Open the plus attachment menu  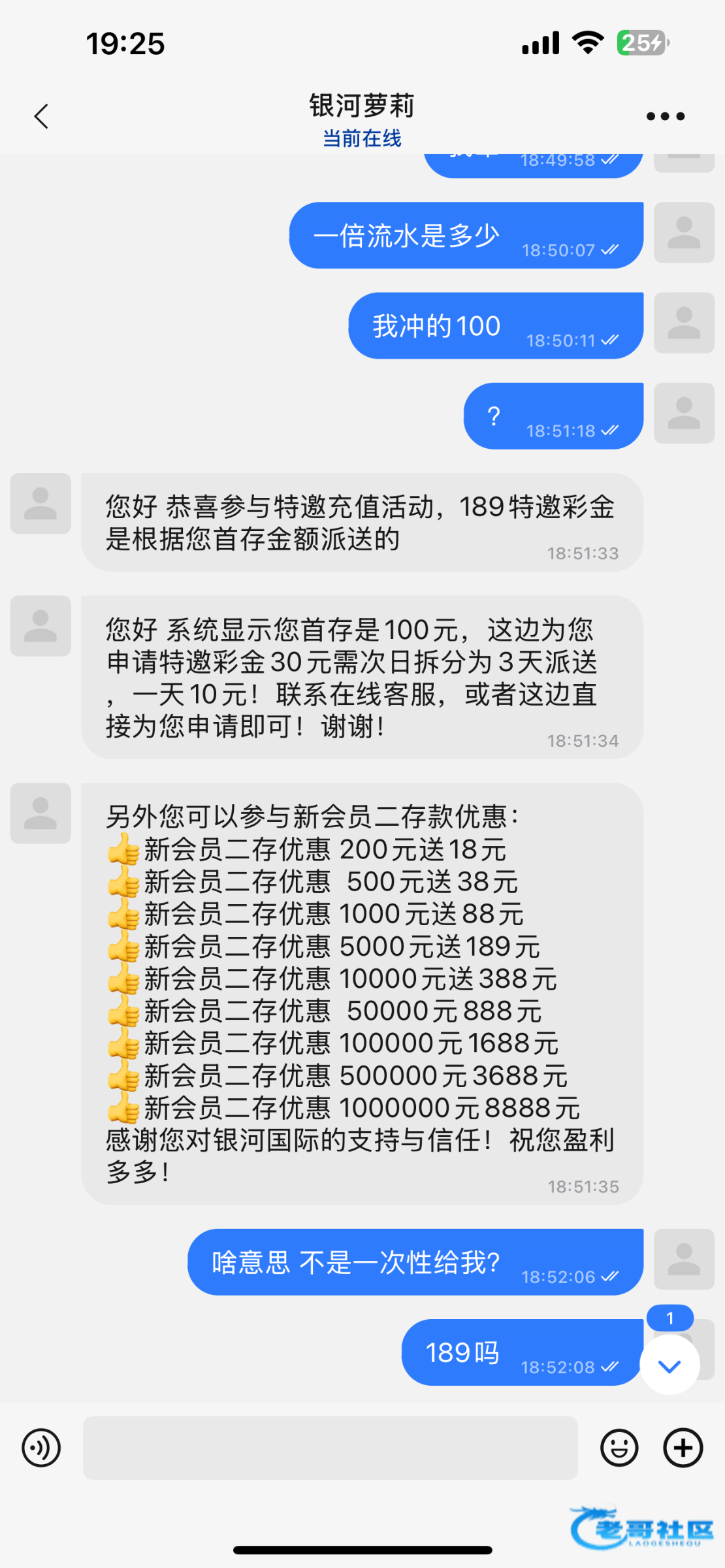[683, 1448]
